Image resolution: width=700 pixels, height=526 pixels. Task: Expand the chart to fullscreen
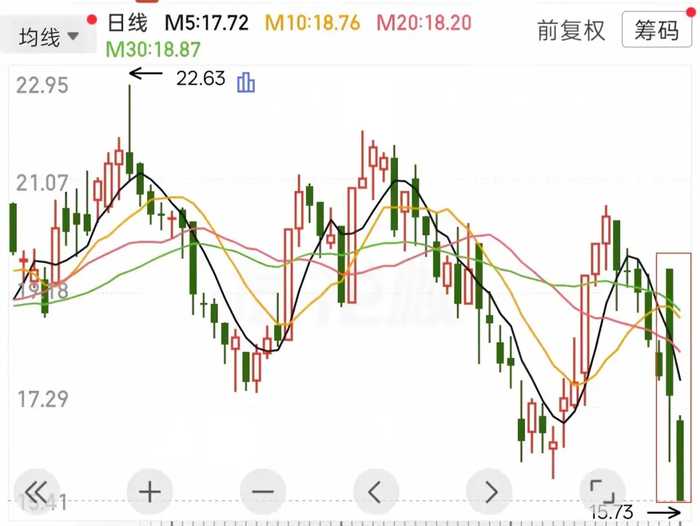point(602,491)
